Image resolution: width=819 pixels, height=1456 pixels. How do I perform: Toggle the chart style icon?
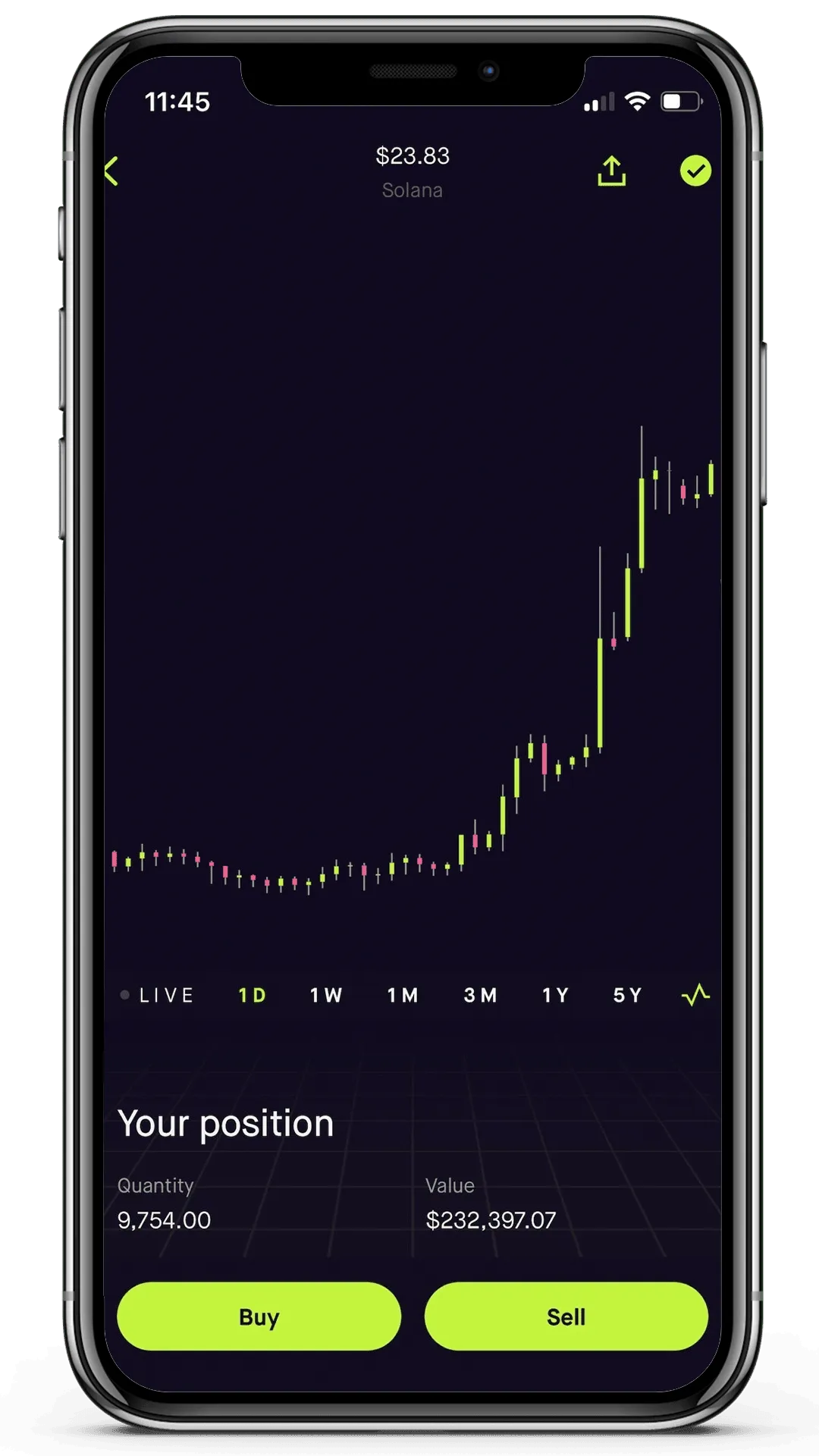pos(695,994)
